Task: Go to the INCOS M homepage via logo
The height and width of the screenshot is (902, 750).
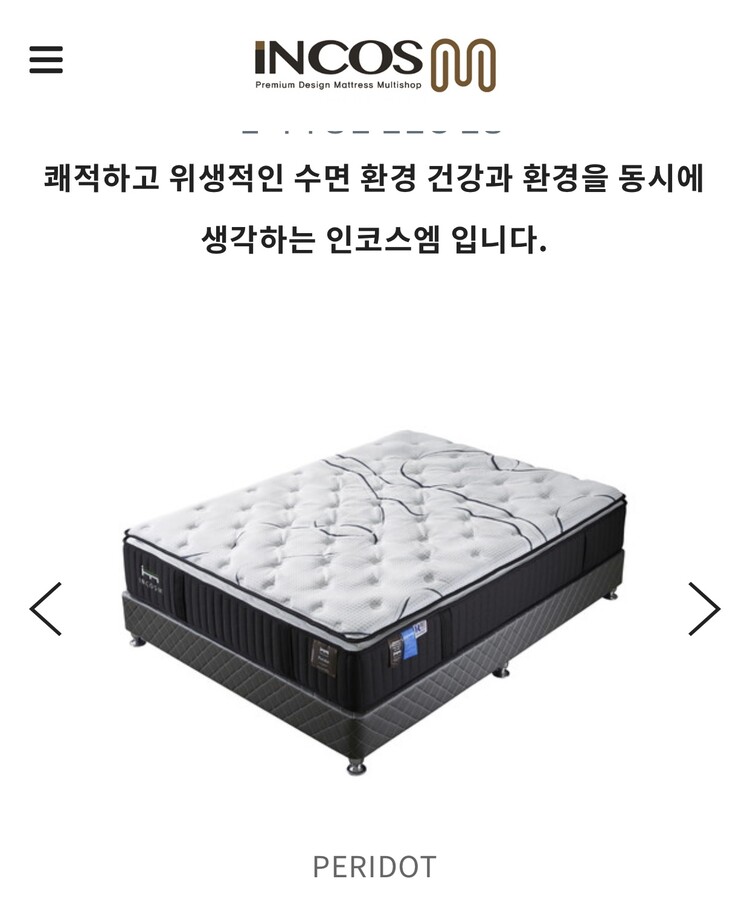Action: coord(375,65)
